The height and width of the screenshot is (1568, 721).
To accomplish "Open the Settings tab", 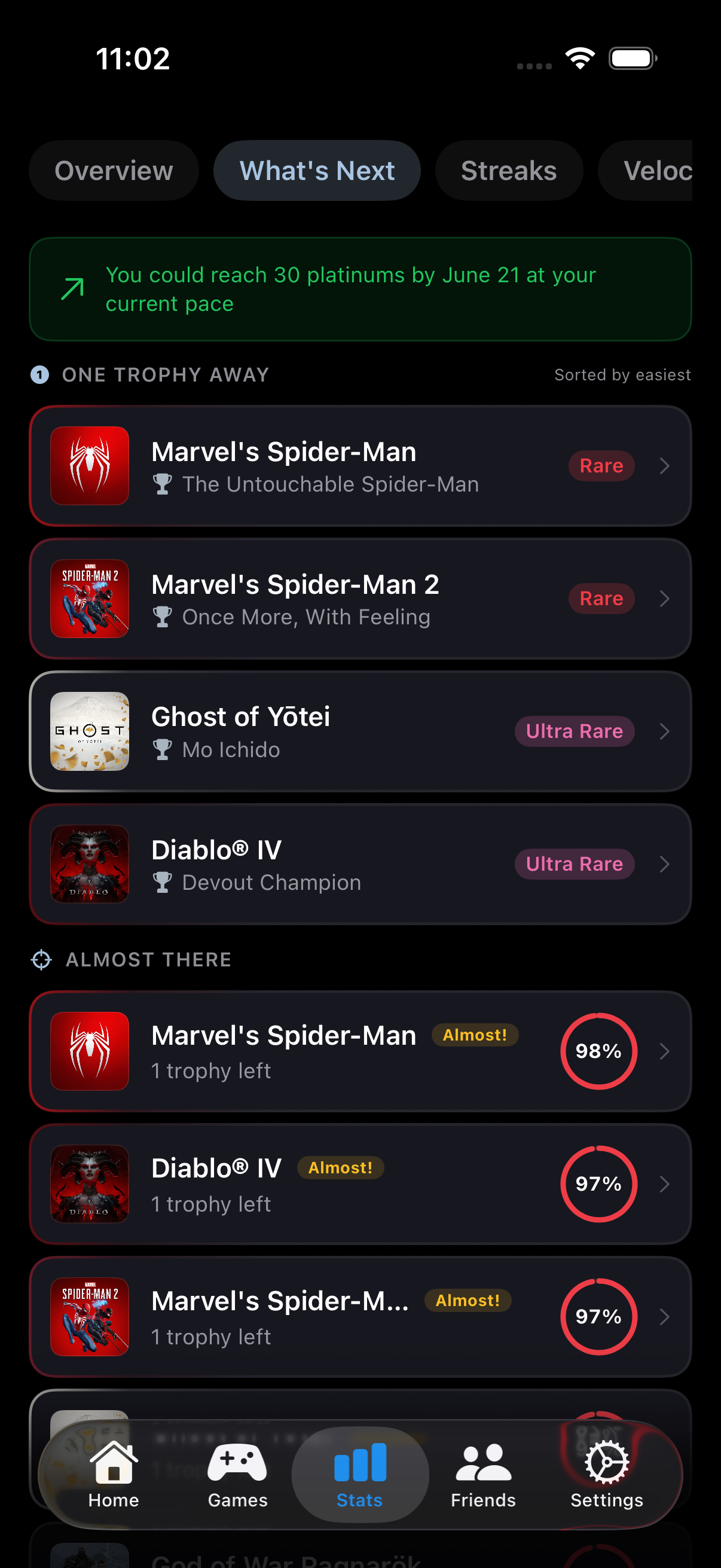I will pos(607,1475).
